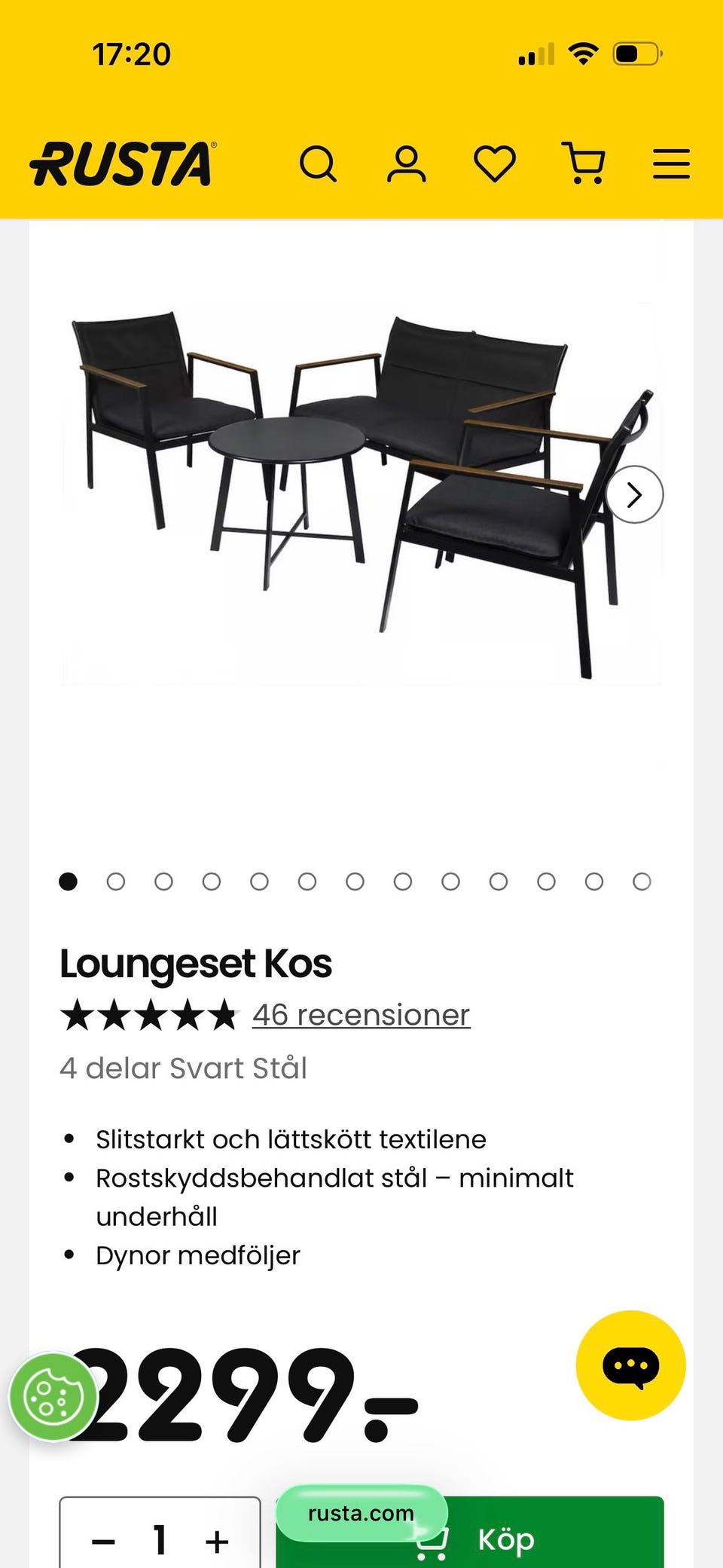Open the 46 recensioner reviews link
This screenshot has height=1568, width=723.
(x=360, y=1015)
